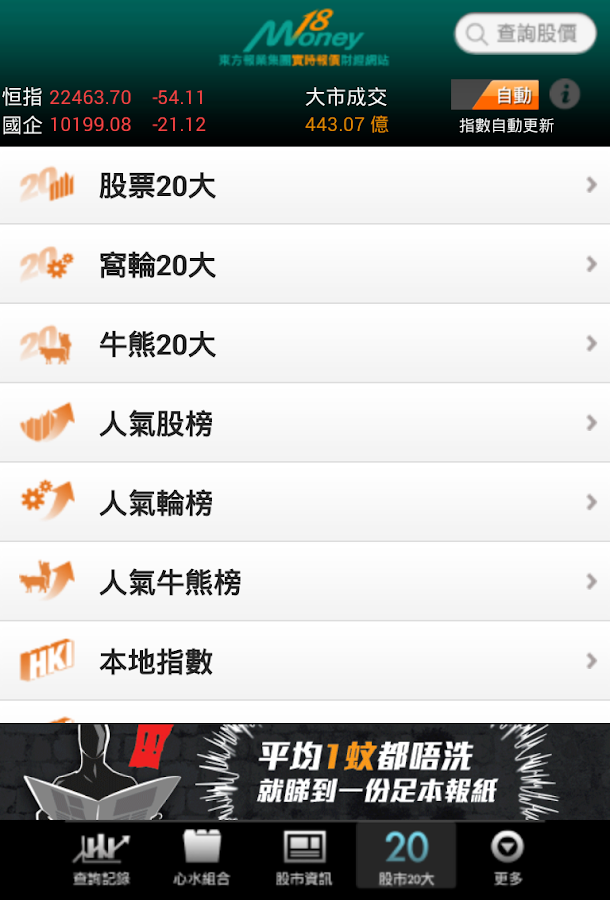This screenshot has height=900, width=610.
Task: Switch to the 股市資訊 tab
Action: [x=304, y=860]
